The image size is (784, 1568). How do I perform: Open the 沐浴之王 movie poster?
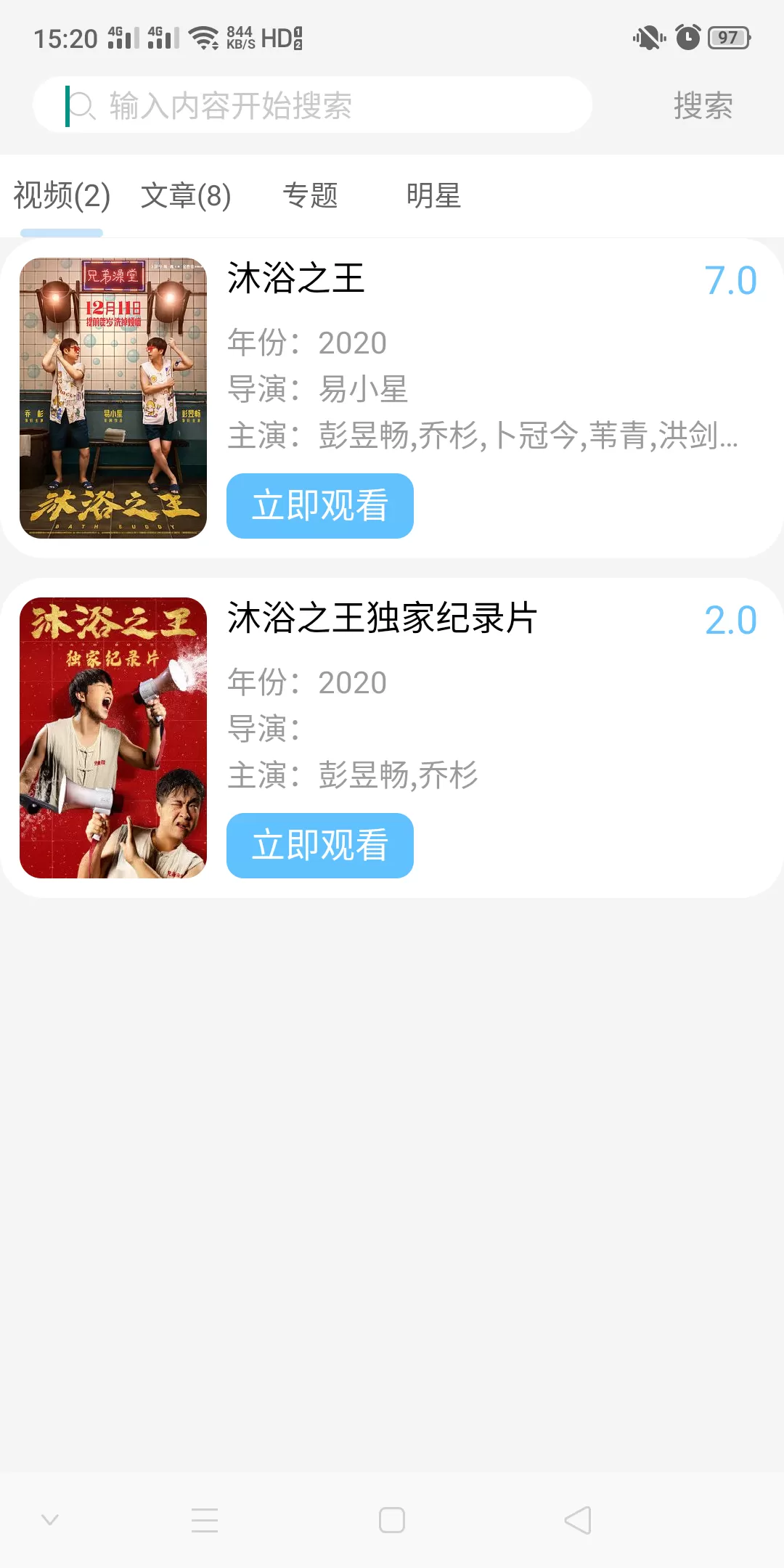pyautogui.click(x=113, y=398)
